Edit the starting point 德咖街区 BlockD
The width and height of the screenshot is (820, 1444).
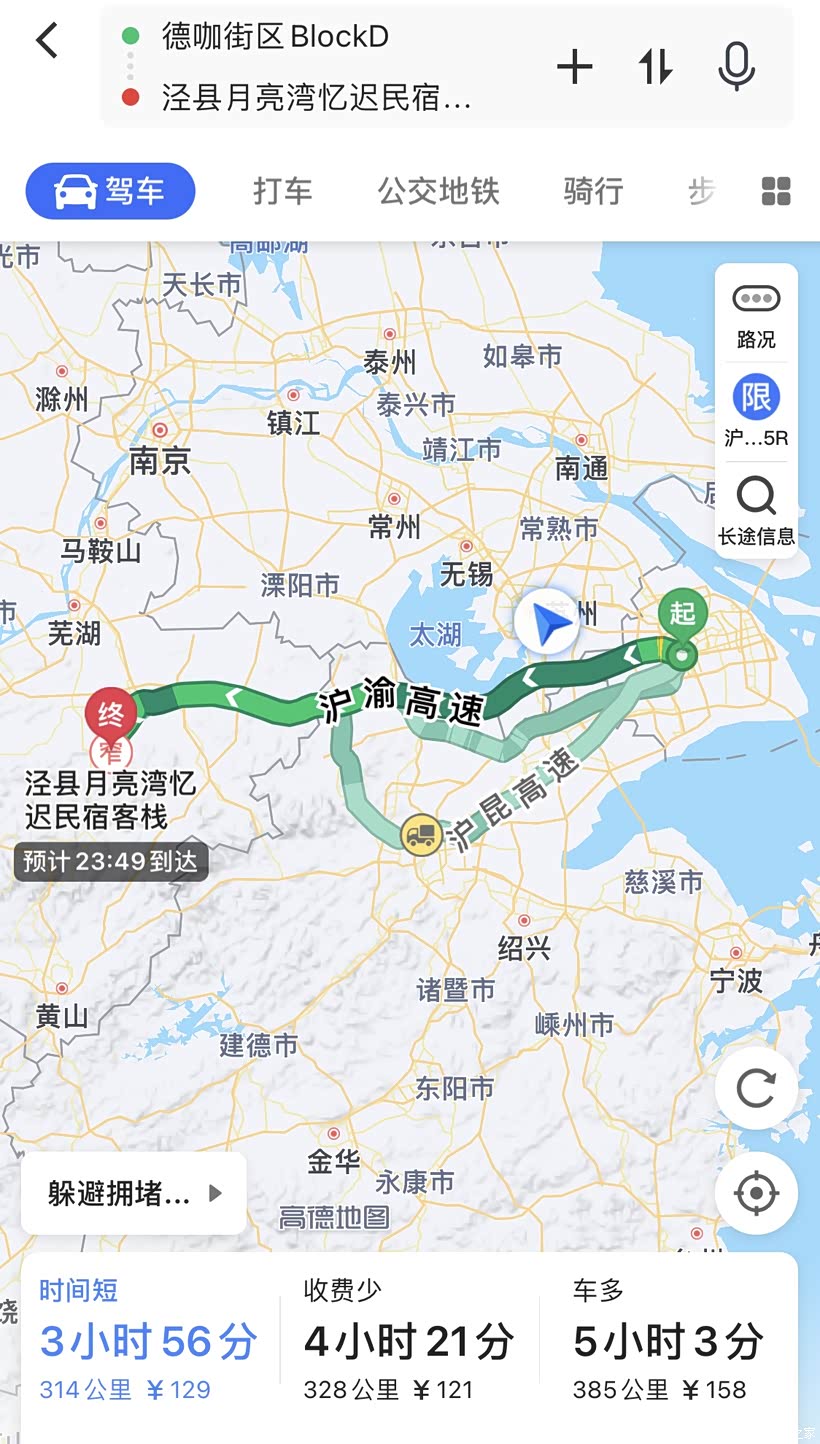276,37
